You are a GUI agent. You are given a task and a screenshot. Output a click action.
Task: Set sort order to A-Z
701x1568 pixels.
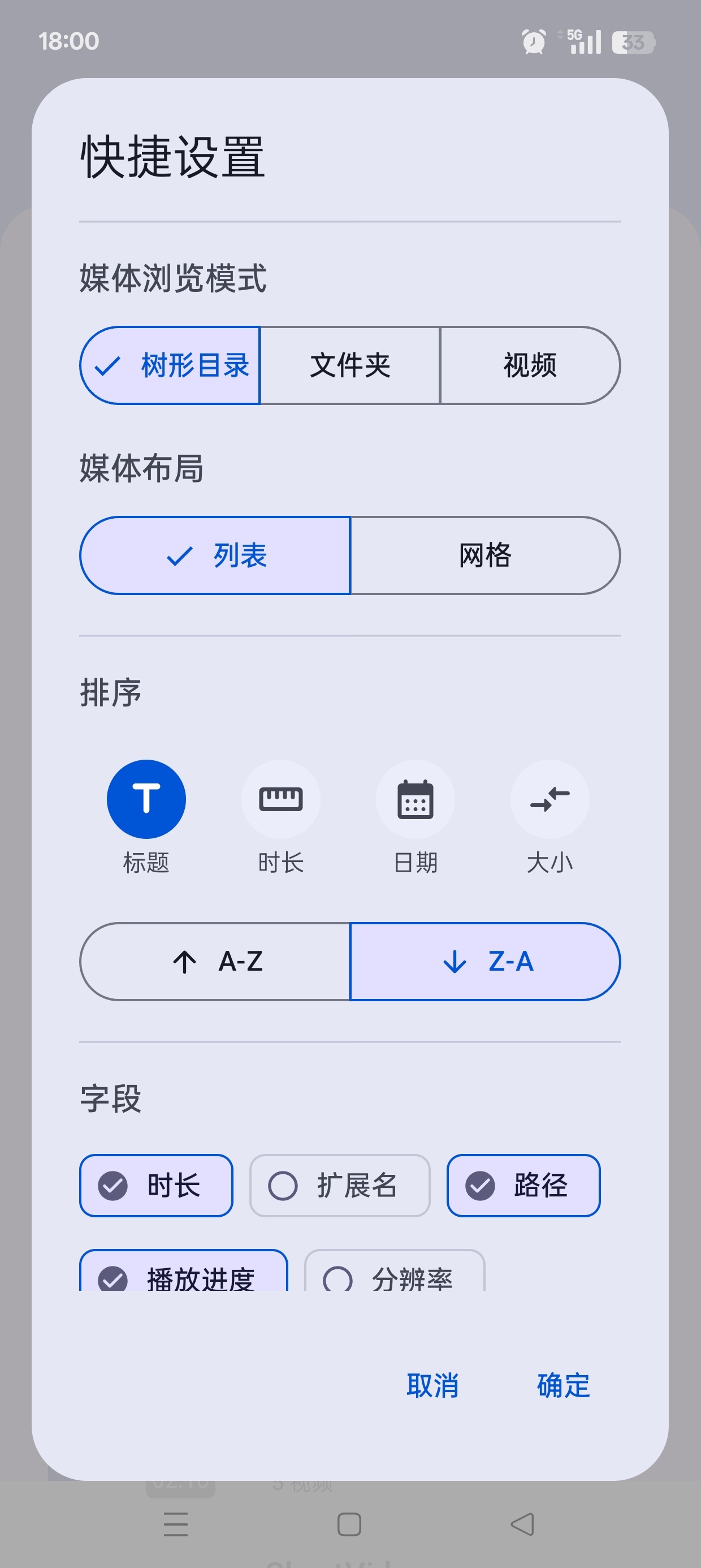click(x=215, y=962)
